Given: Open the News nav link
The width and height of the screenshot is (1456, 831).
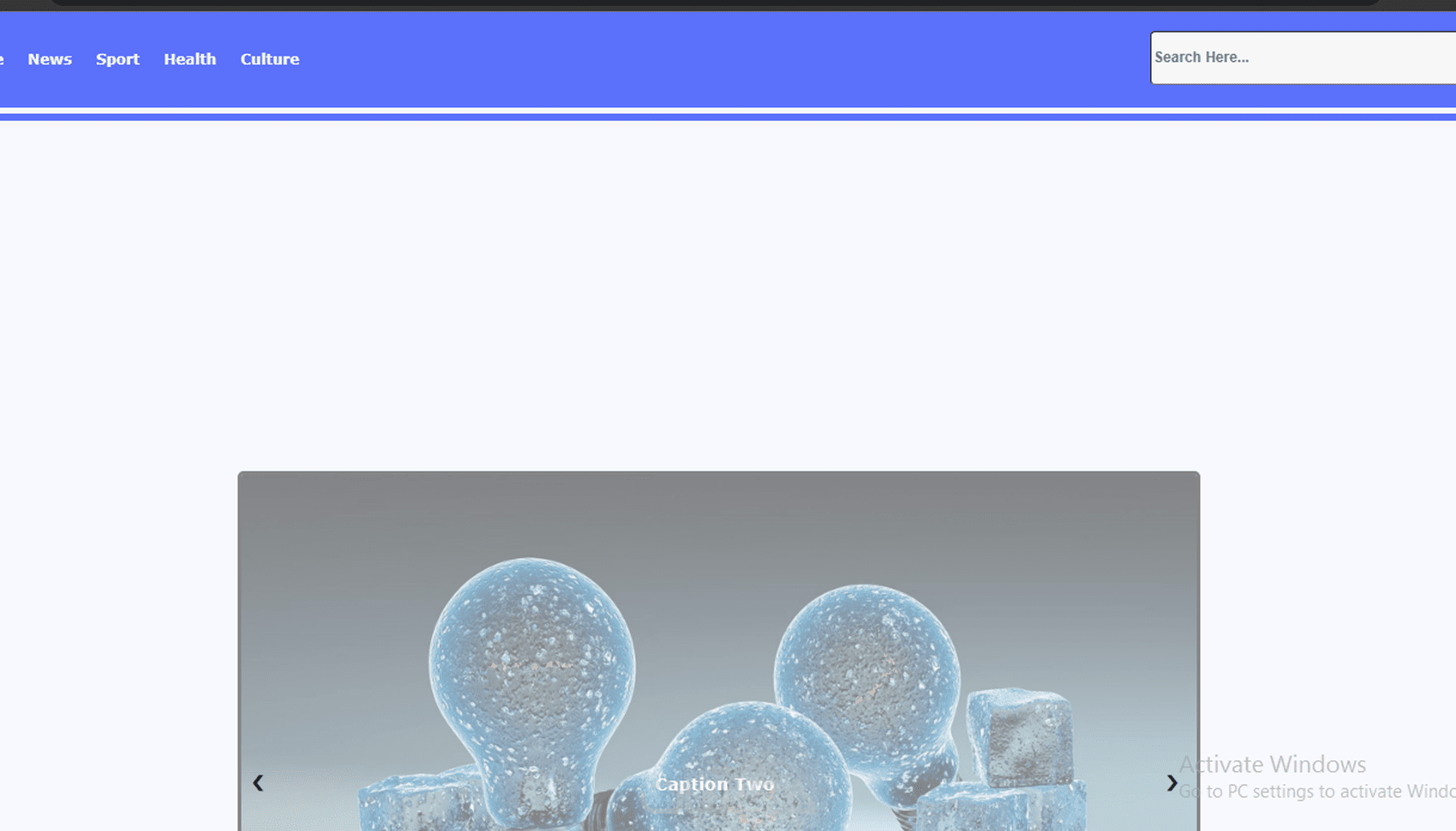Looking at the screenshot, I should pos(50,59).
